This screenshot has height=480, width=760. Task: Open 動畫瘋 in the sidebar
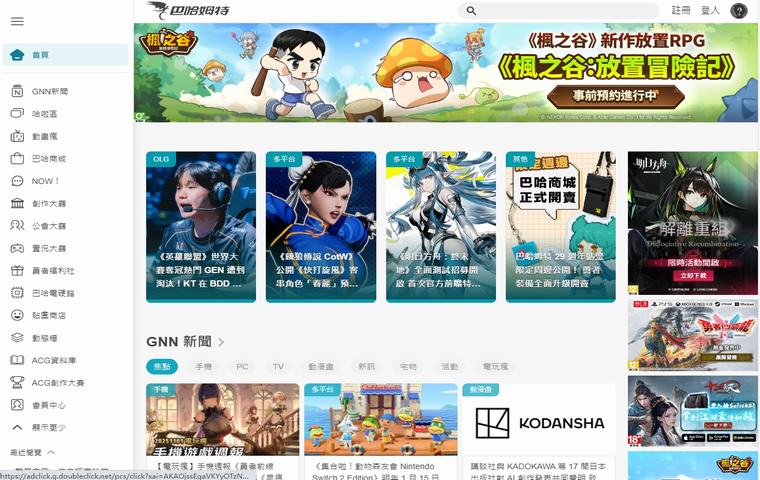point(43,136)
